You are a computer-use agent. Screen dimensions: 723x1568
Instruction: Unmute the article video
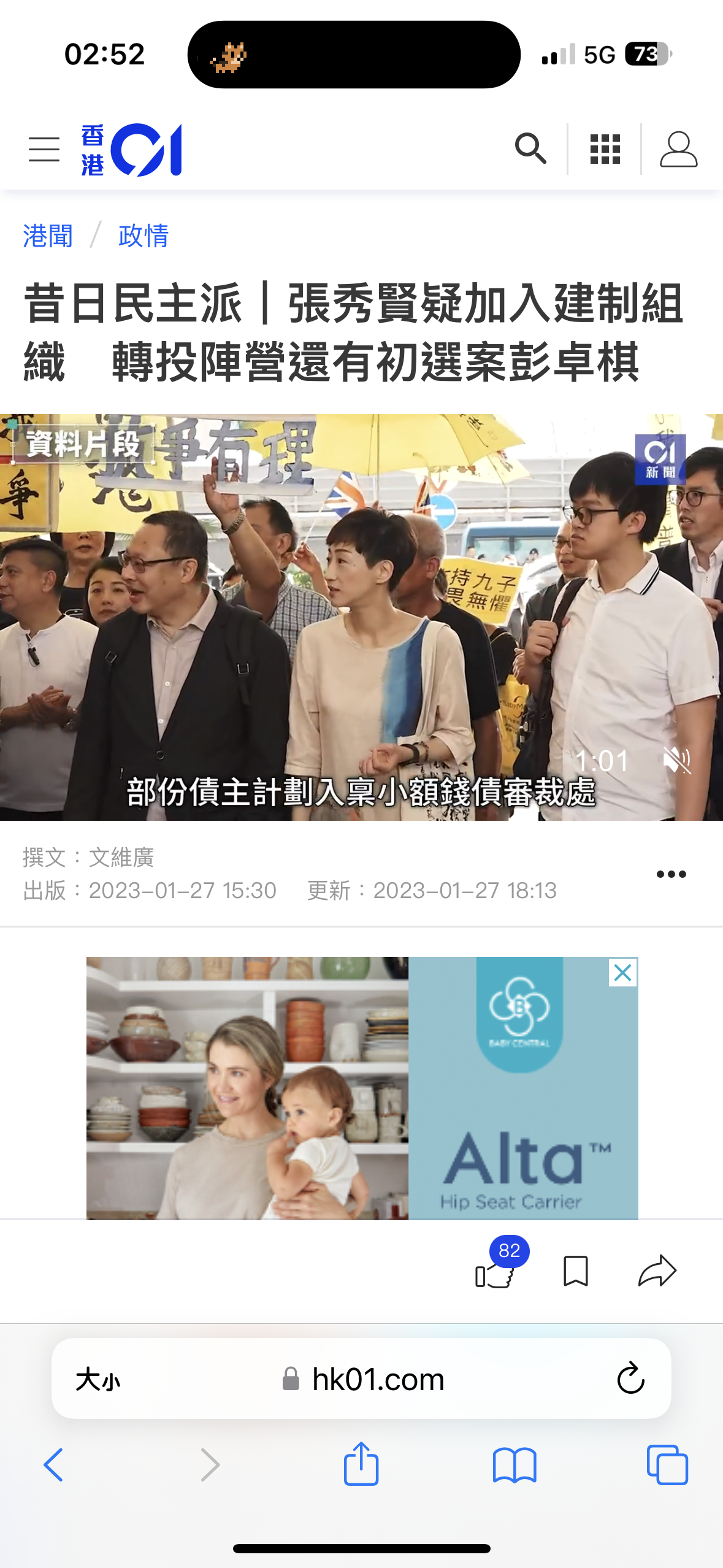coord(677,761)
